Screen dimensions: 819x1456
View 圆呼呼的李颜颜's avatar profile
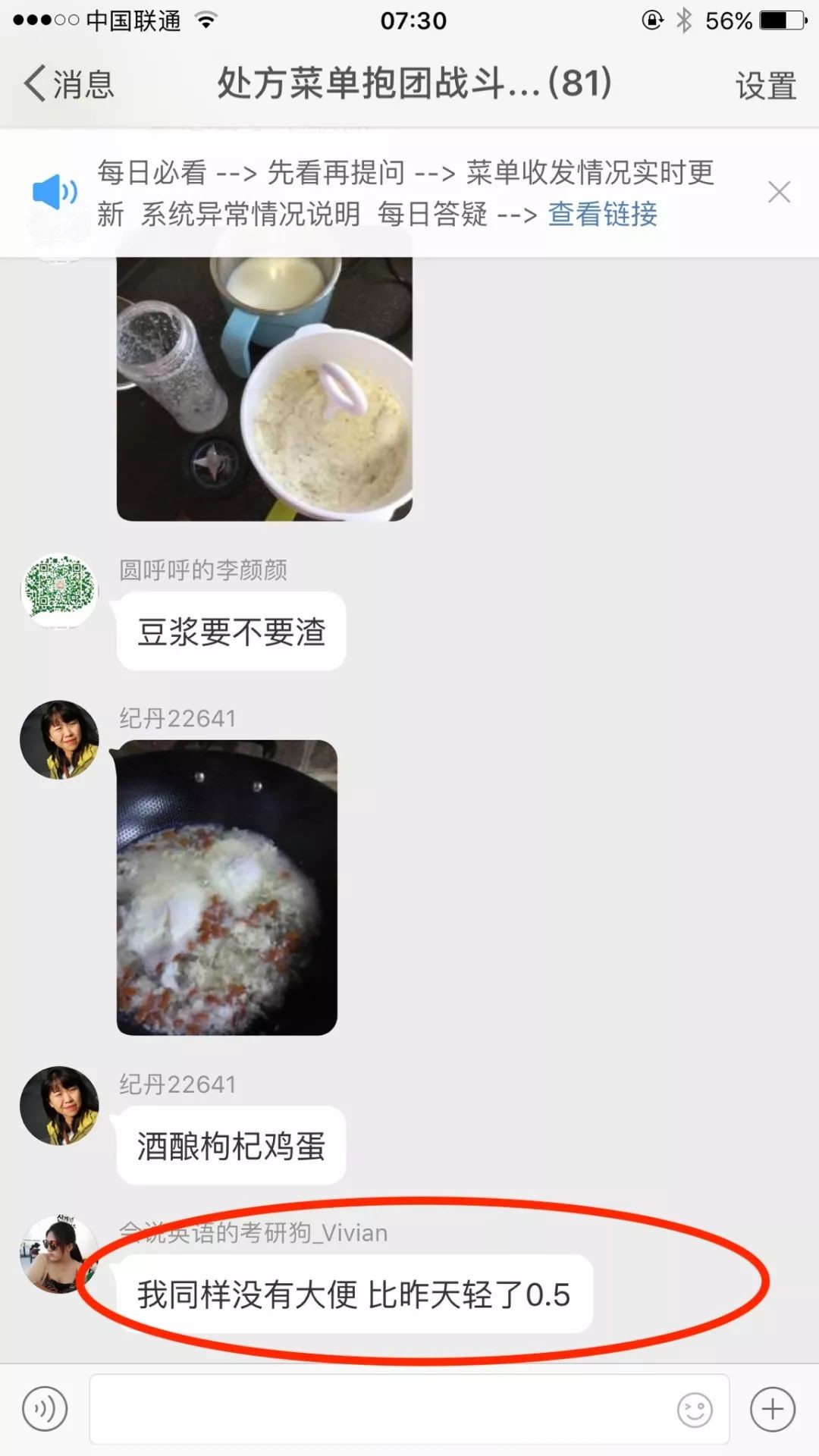click(x=59, y=590)
